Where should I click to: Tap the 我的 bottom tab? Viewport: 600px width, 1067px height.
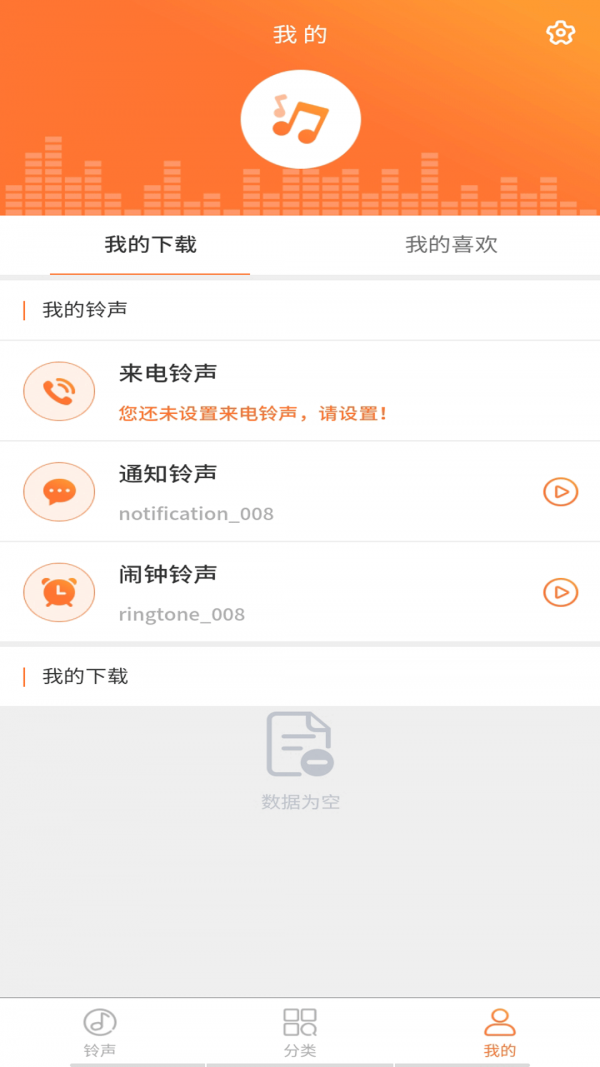(x=499, y=1032)
